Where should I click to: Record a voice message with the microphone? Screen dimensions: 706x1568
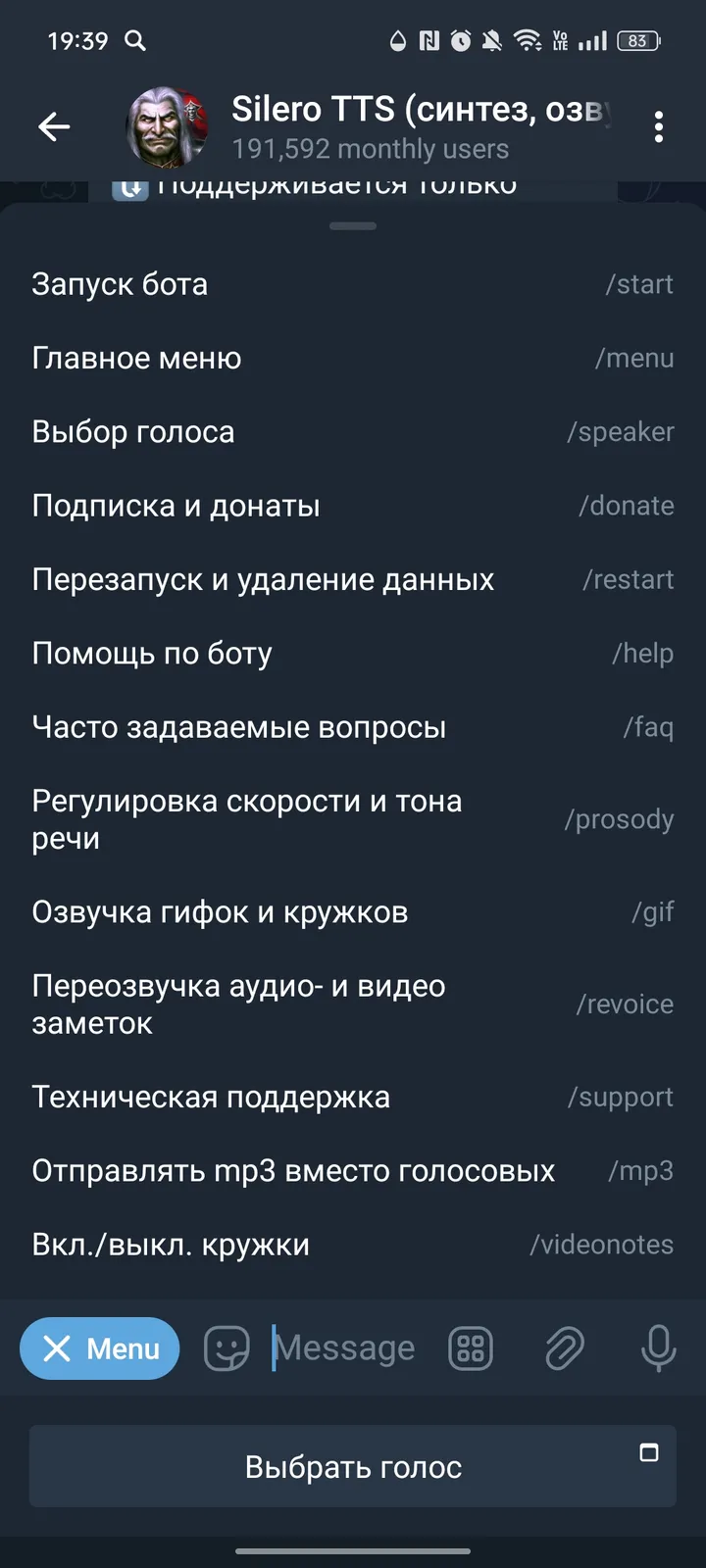(x=658, y=1347)
